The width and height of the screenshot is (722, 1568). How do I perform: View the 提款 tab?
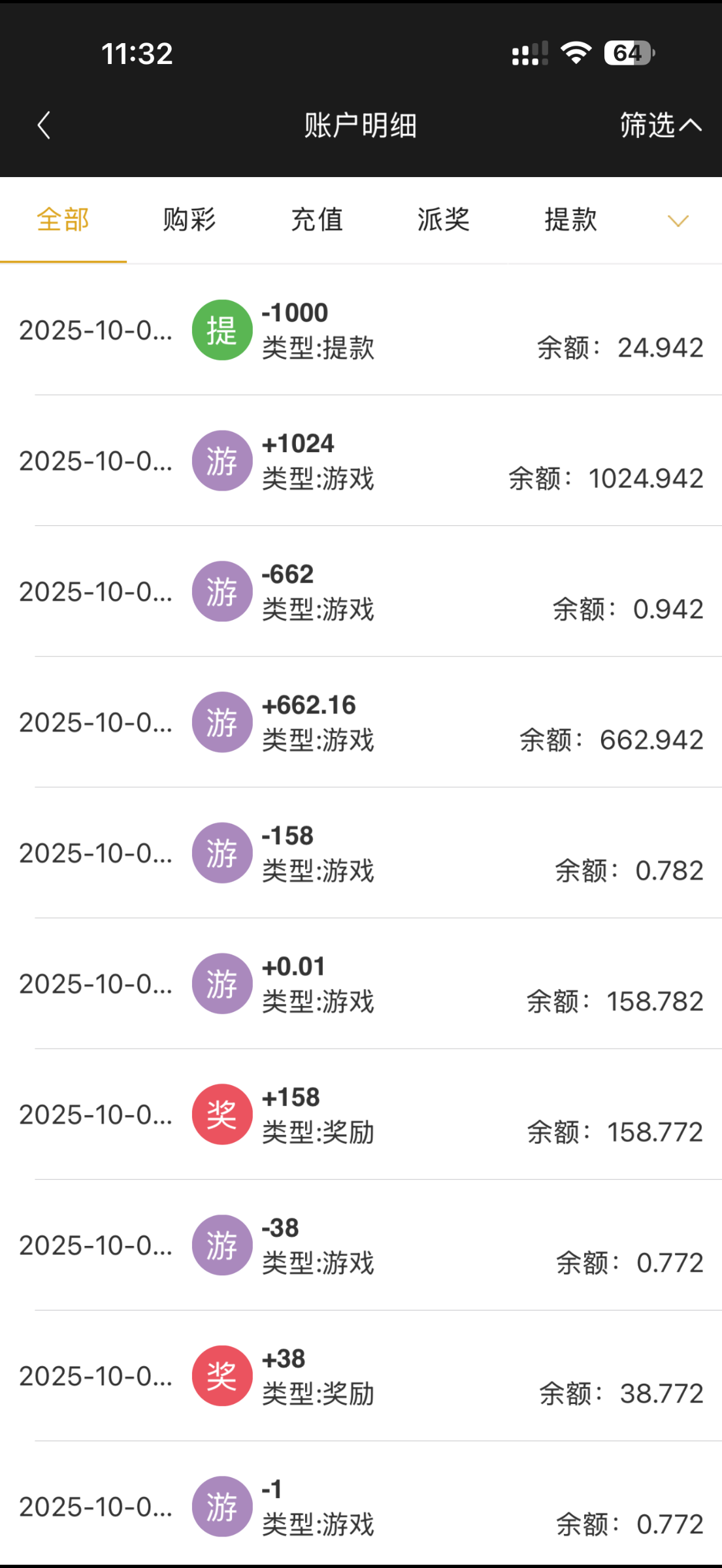pyautogui.click(x=570, y=220)
